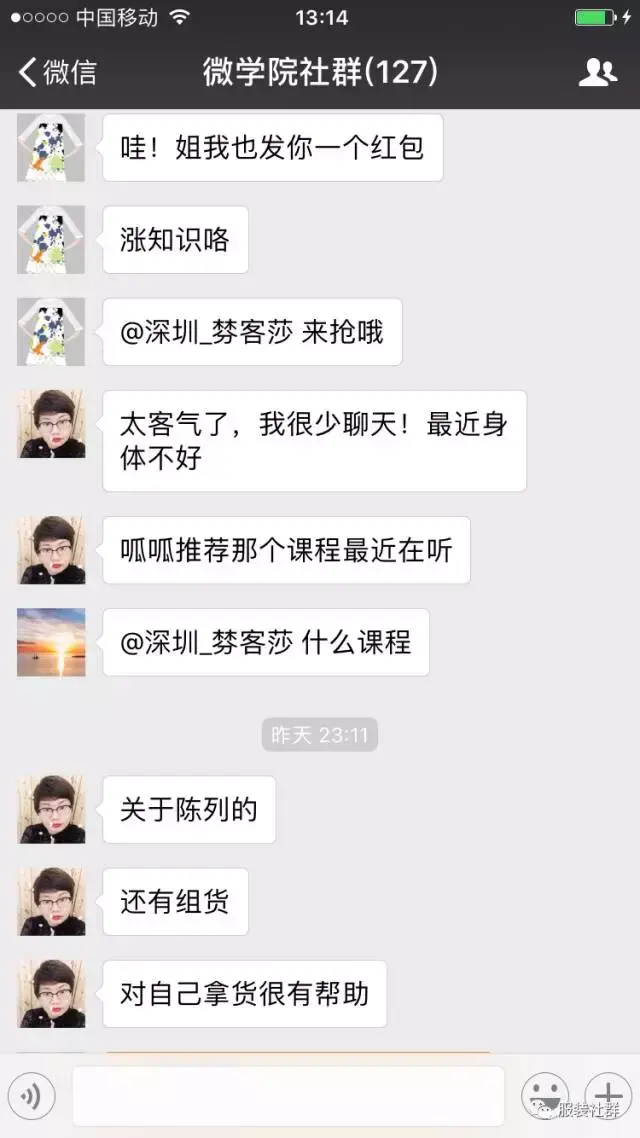Tap the avatar next to 关于陈列的
The image size is (640, 1138).
[51, 809]
